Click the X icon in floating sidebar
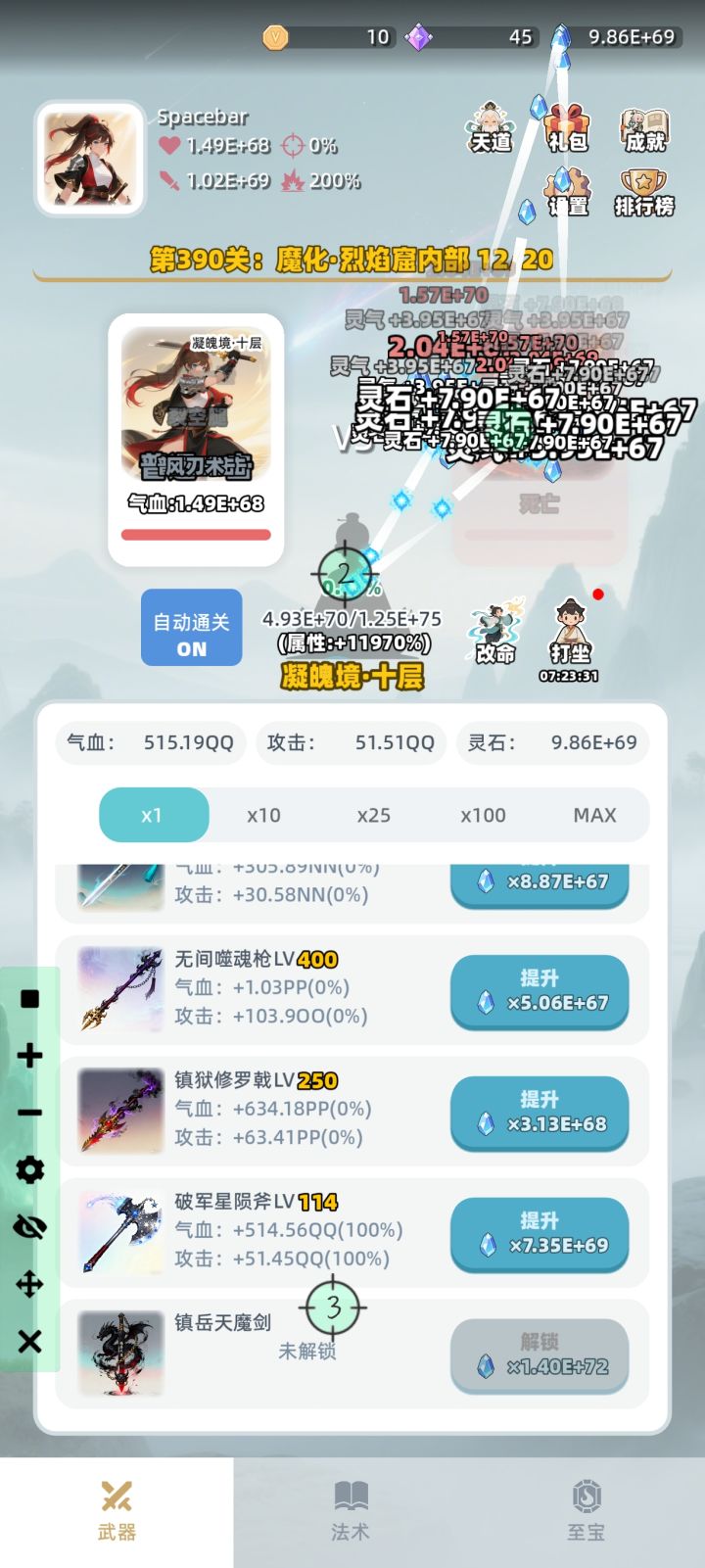 pyautogui.click(x=29, y=1342)
